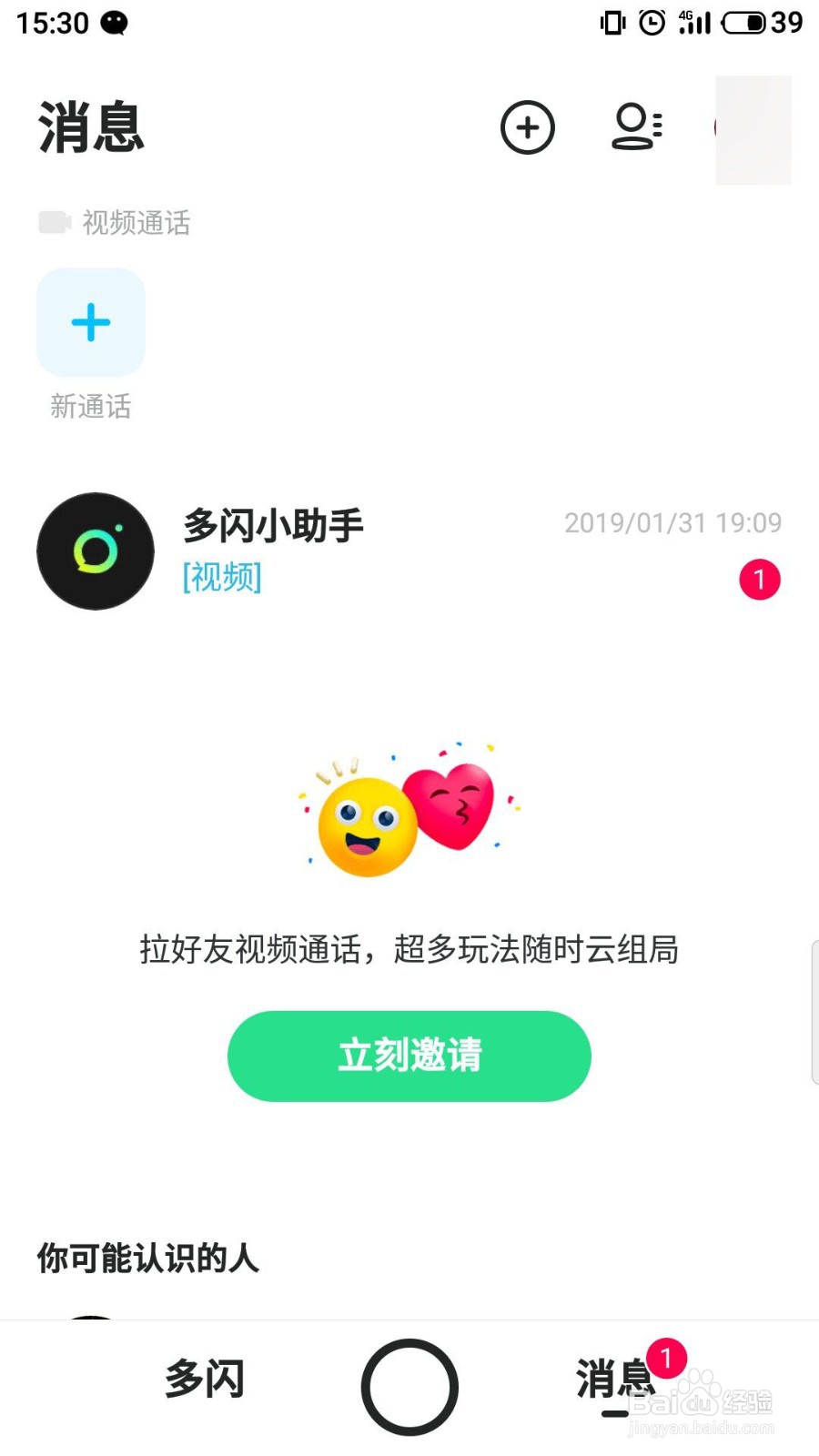Switch to the 多闪 tab
This screenshot has height=1456, width=819.
pyautogui.click(x=205, y=1379)
